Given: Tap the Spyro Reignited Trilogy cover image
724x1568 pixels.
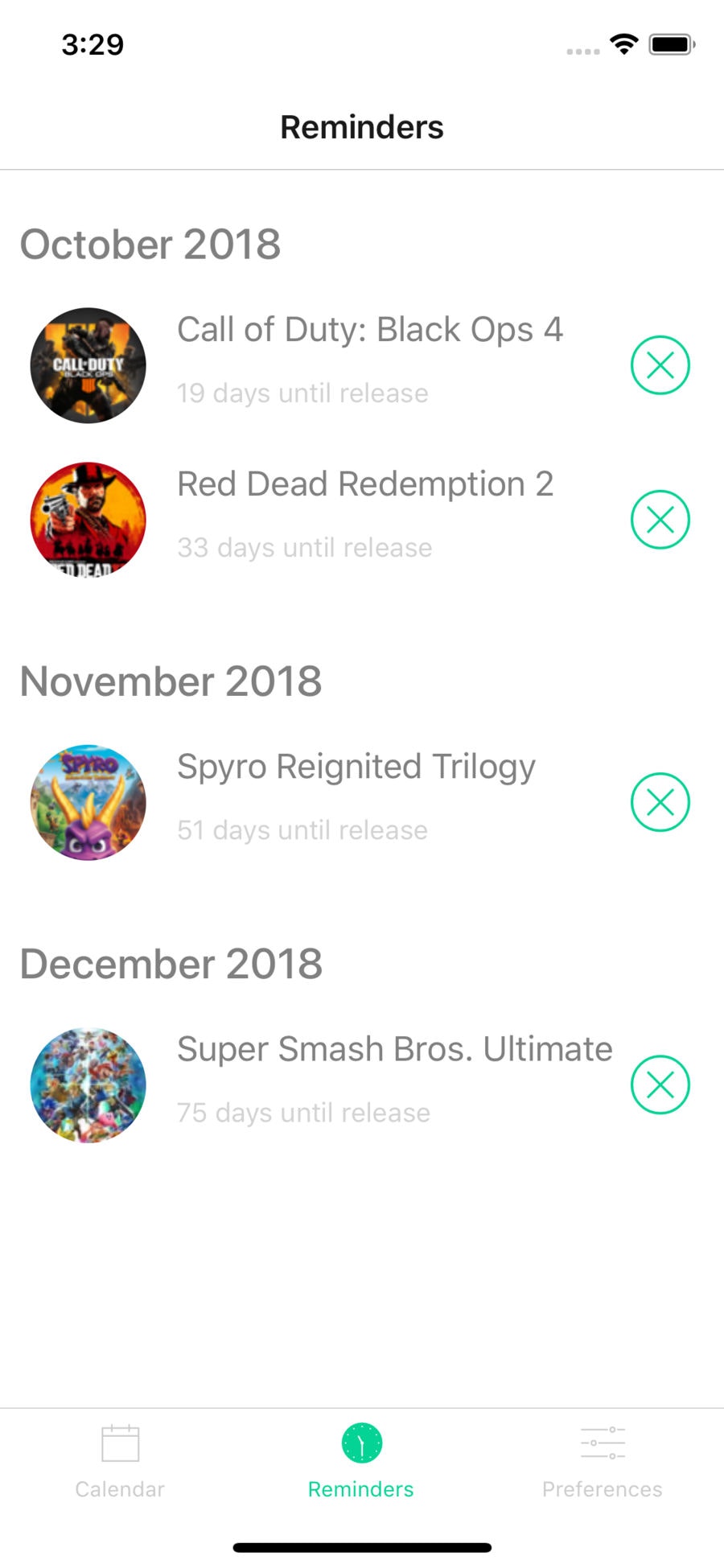Looking at the screenshot, I should click(88, 802).
